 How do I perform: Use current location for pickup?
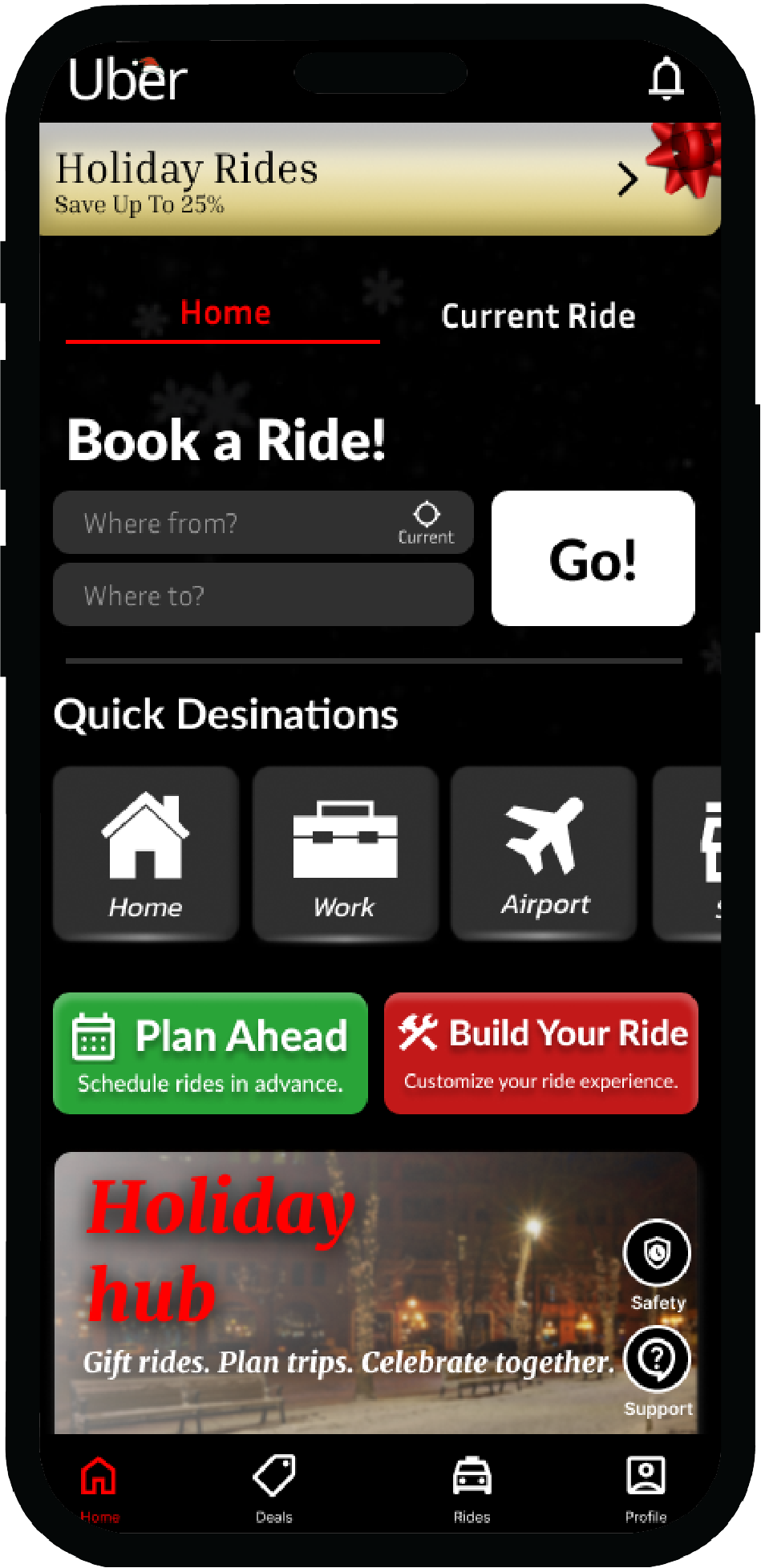point(426,523)
